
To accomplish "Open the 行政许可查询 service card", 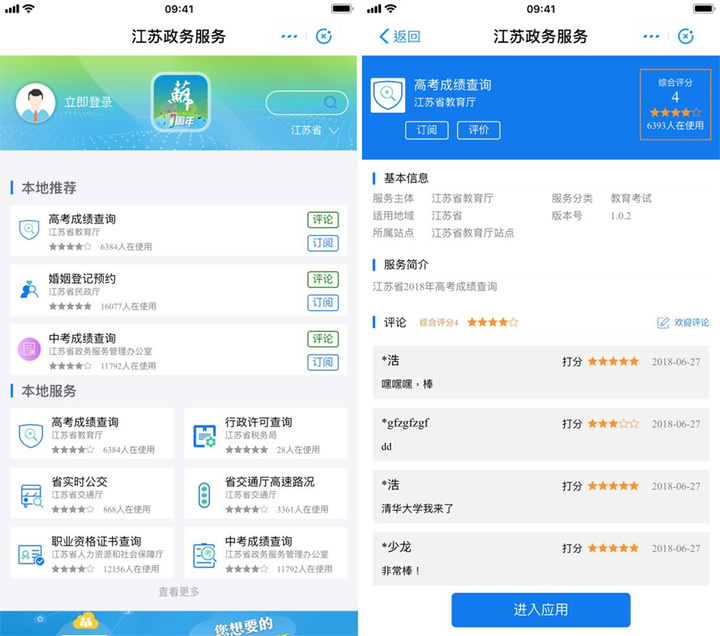I will point(266,435).
